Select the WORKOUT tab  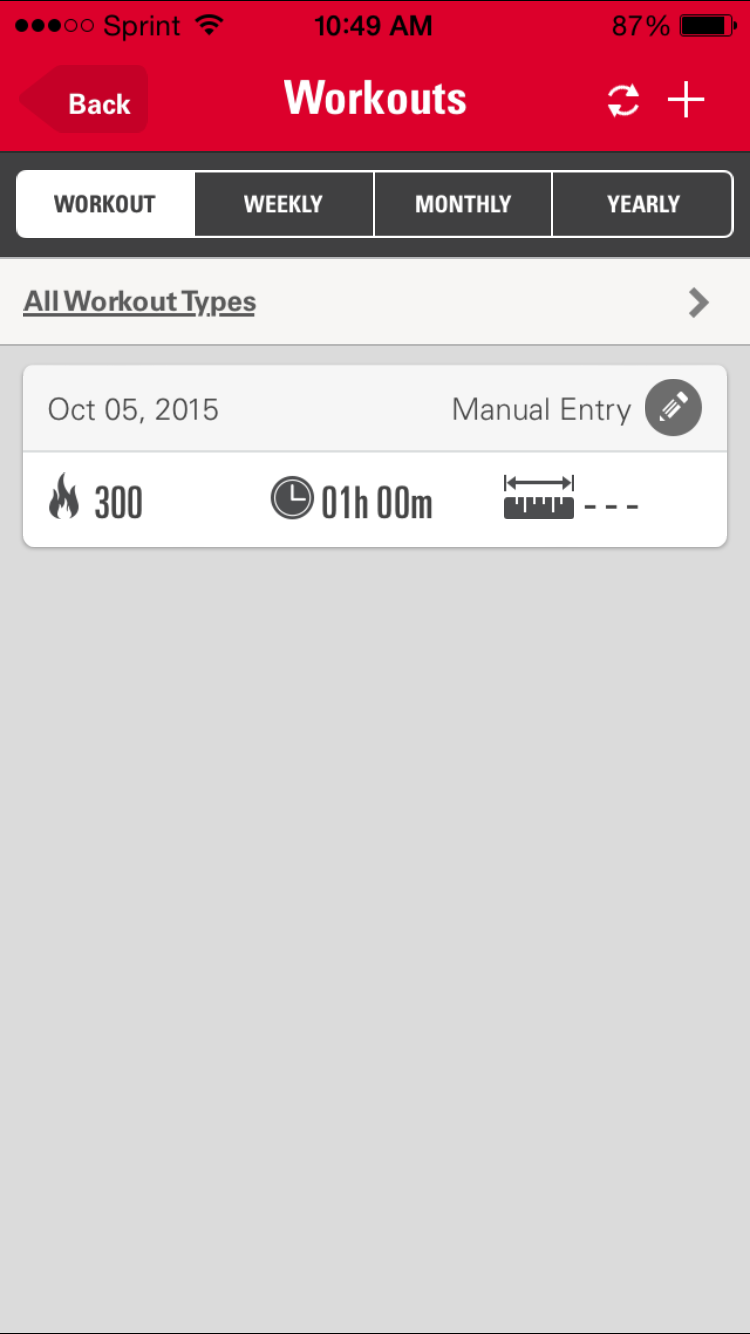(104, 204)
